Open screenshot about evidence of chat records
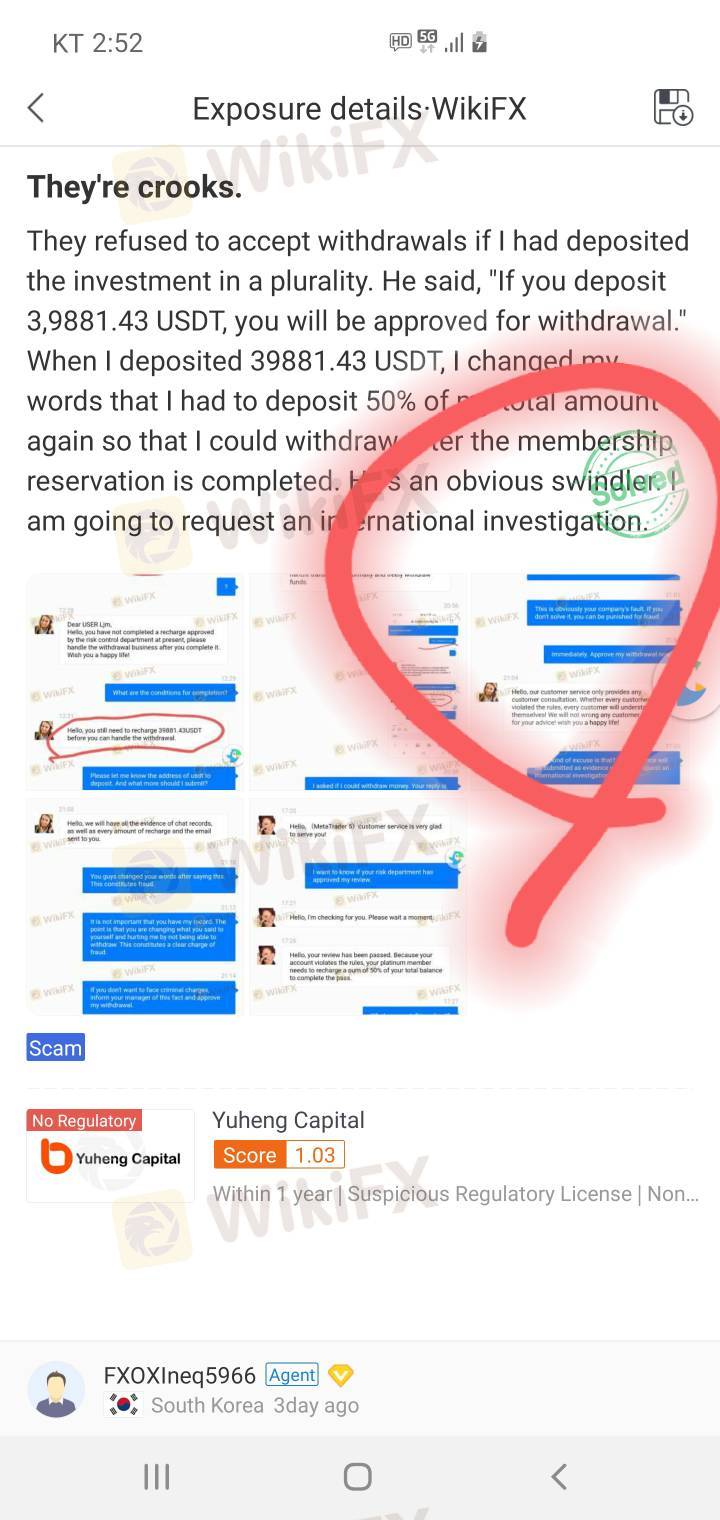720x1520 pixels. point(135,908)
